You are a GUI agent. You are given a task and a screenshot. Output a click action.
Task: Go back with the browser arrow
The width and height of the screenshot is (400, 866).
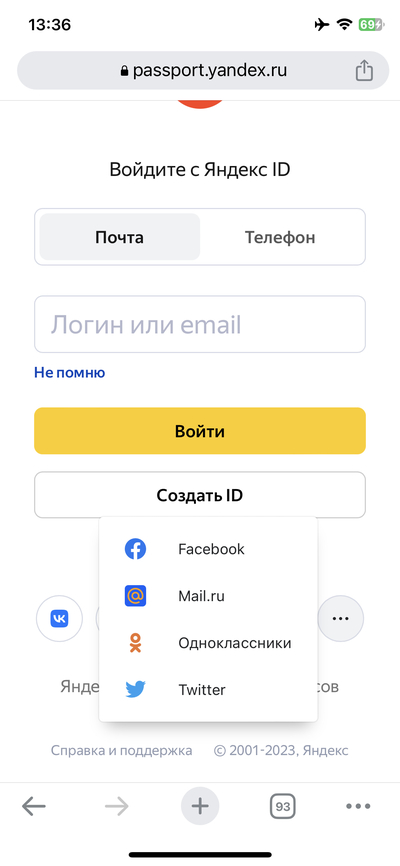[34, 807]
